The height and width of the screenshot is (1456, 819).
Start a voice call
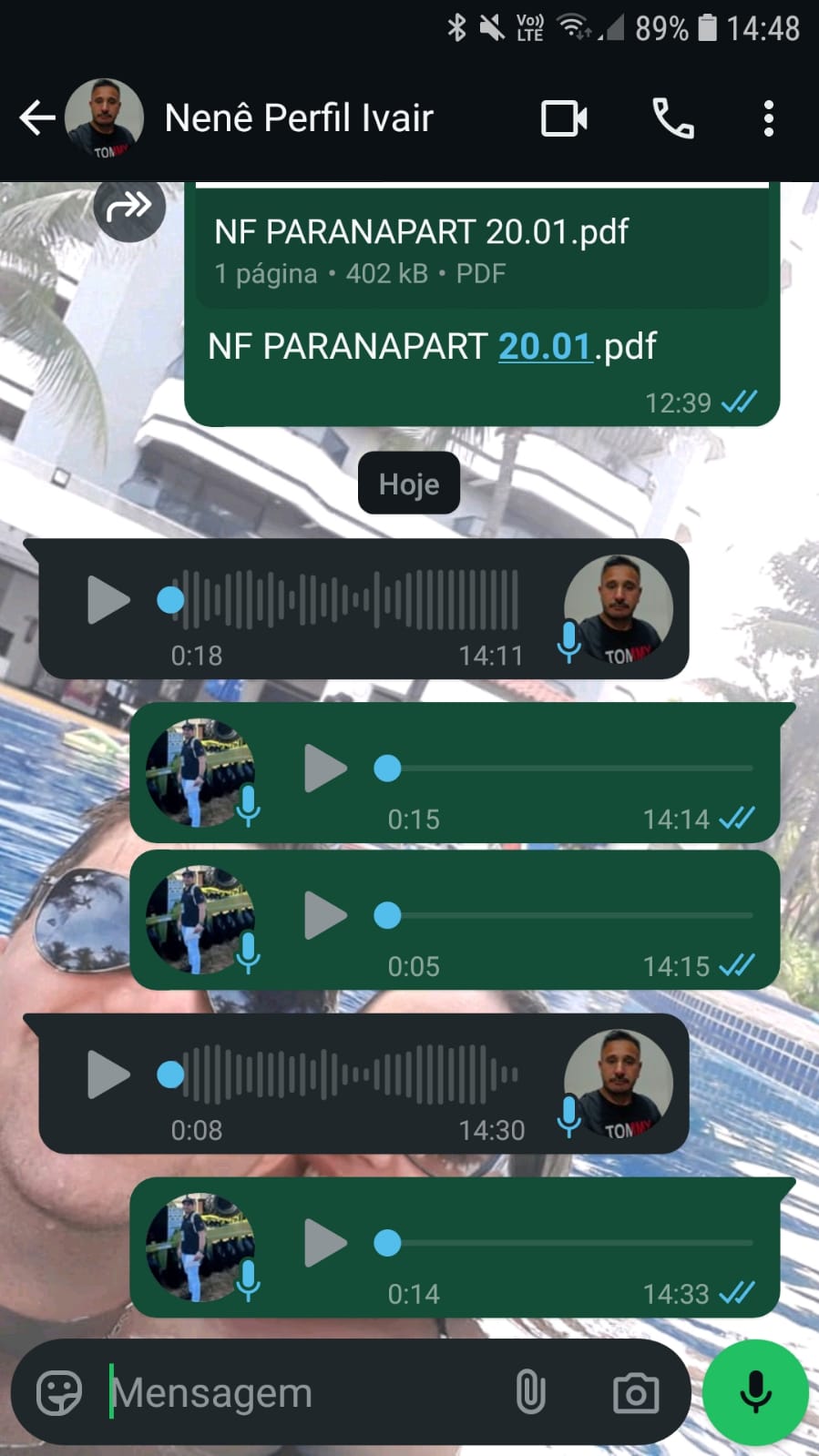(x=673, y=118)
